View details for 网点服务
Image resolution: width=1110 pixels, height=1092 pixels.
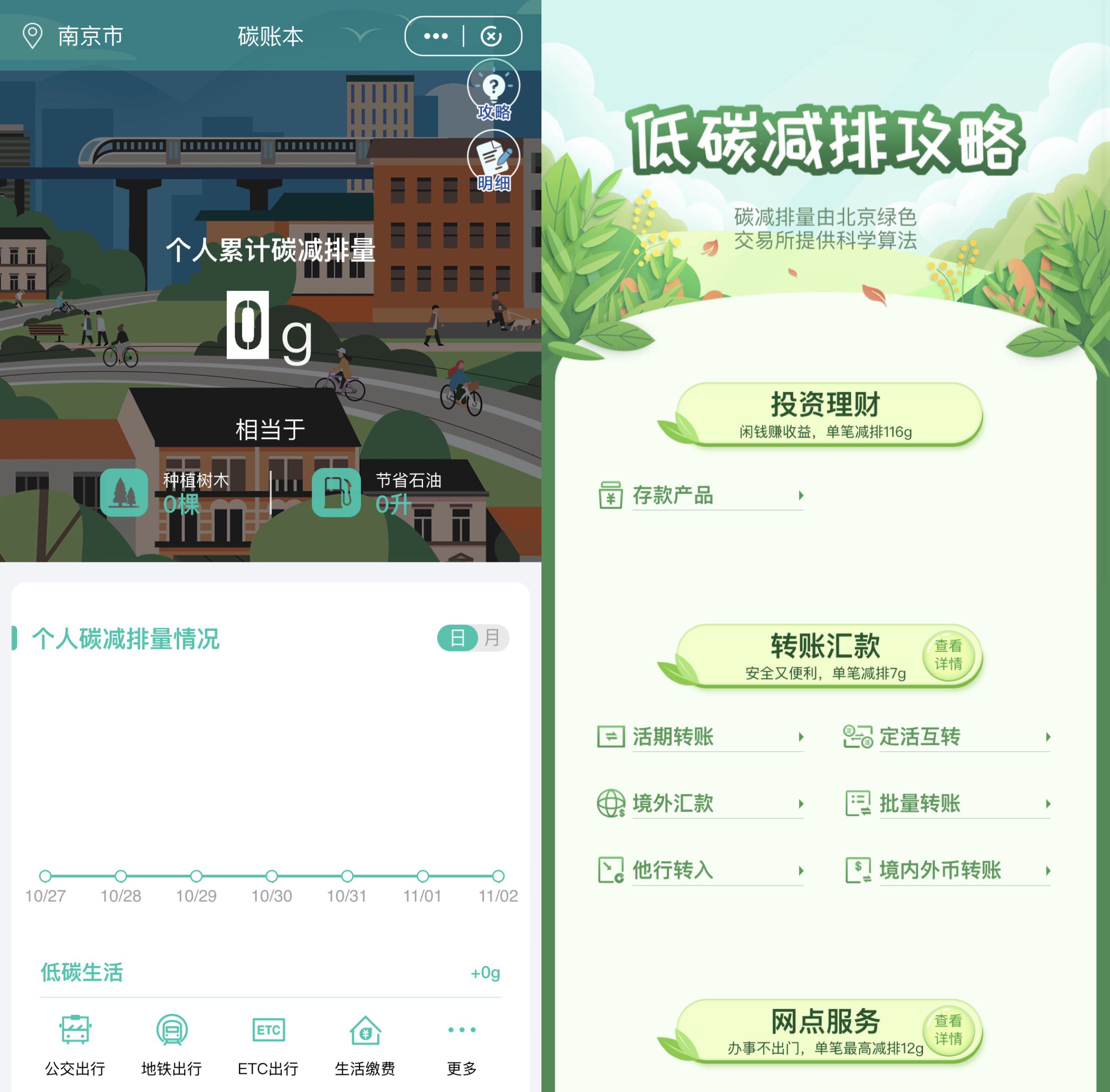click(948, 1030)
